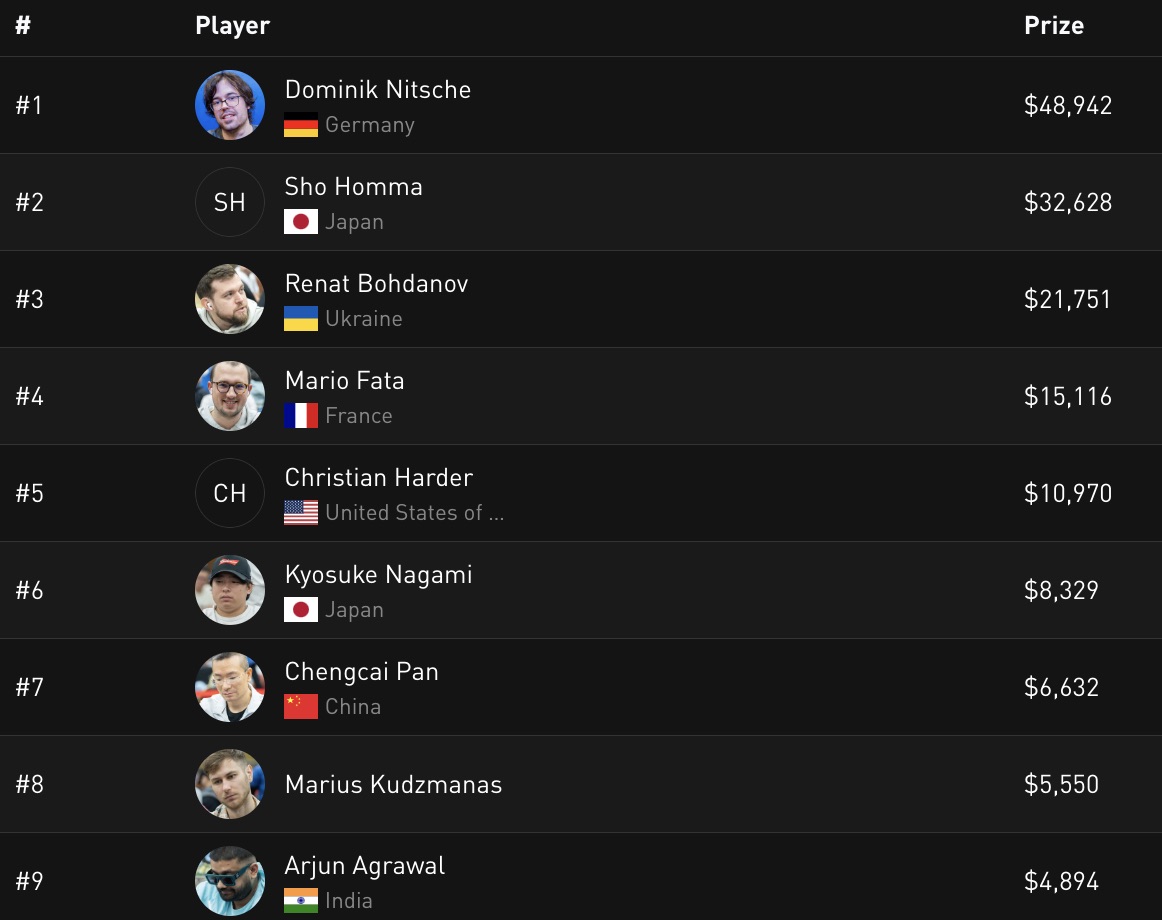Open Christian Harder's player page
The image size is (1162, 920).
tap(378, 478)
